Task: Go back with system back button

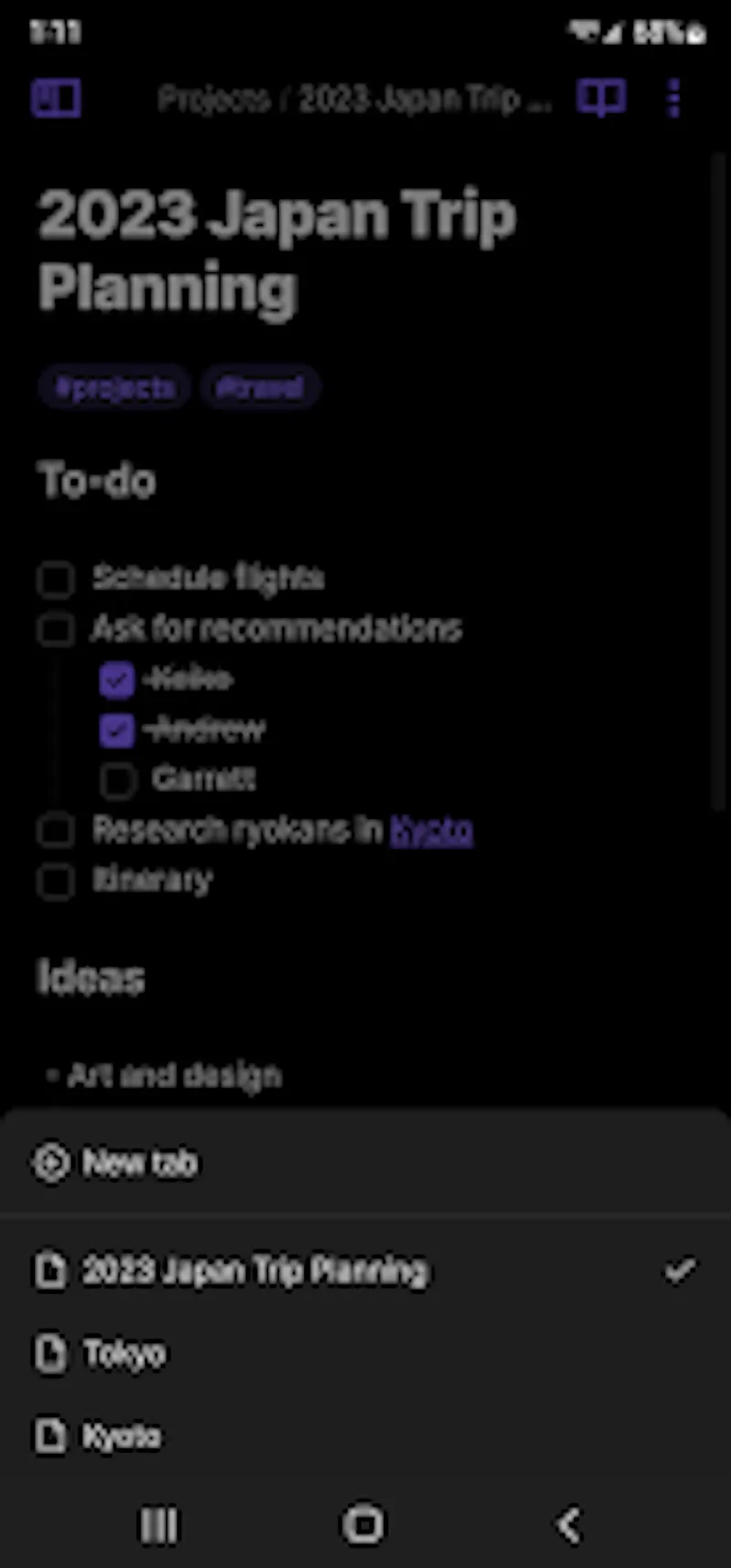Action: tap(568, 1524)
